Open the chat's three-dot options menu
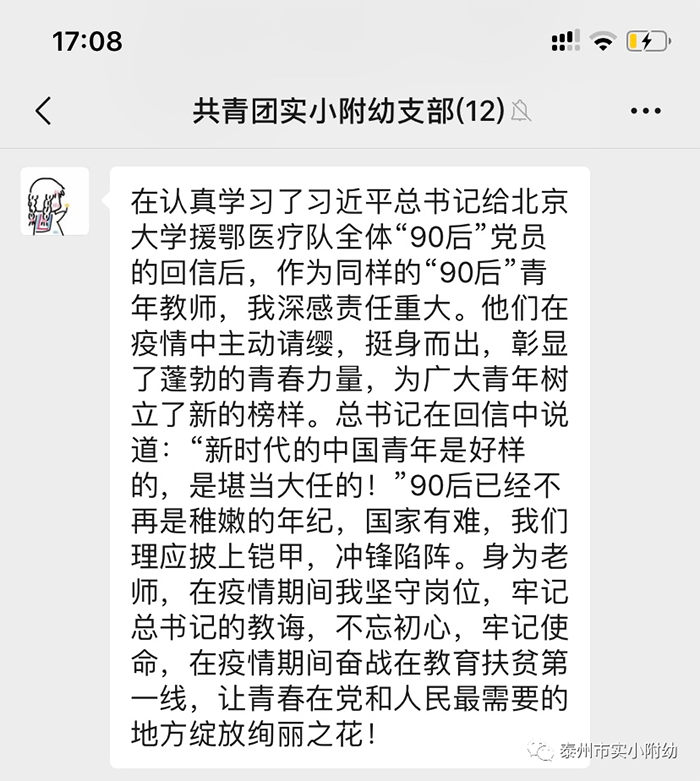 [646, 111]
